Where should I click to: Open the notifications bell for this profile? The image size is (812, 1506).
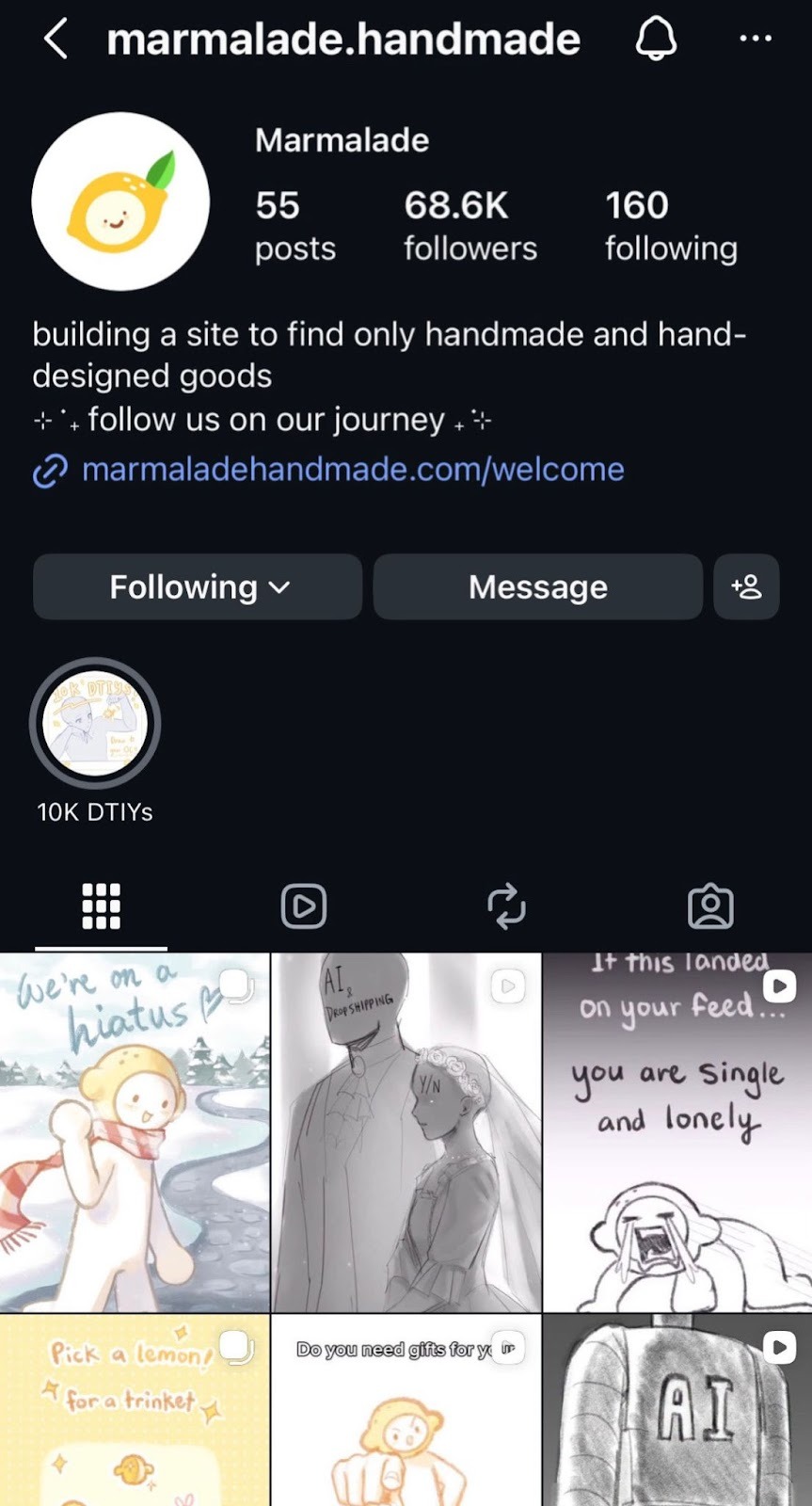(x=656, y=40)
